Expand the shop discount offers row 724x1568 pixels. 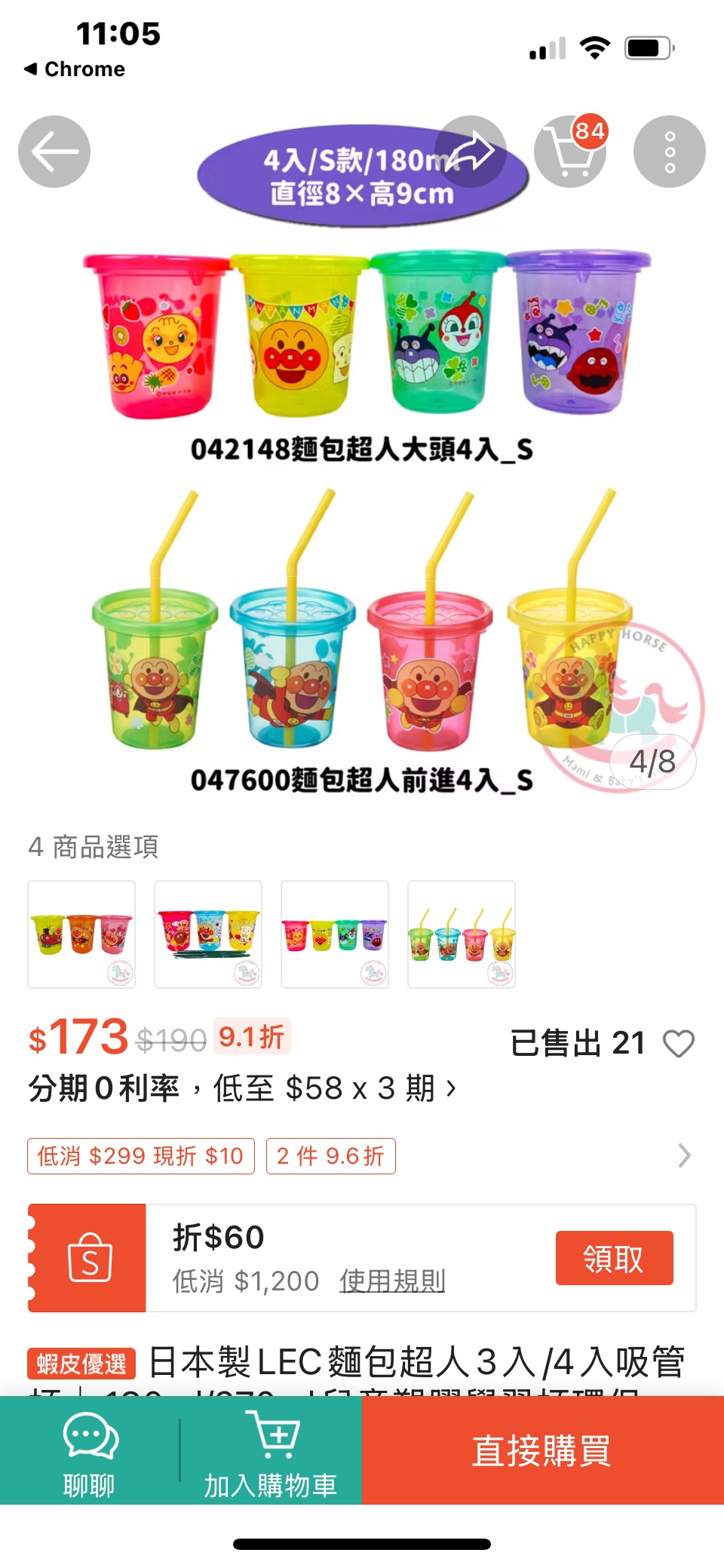point(683,1155)
